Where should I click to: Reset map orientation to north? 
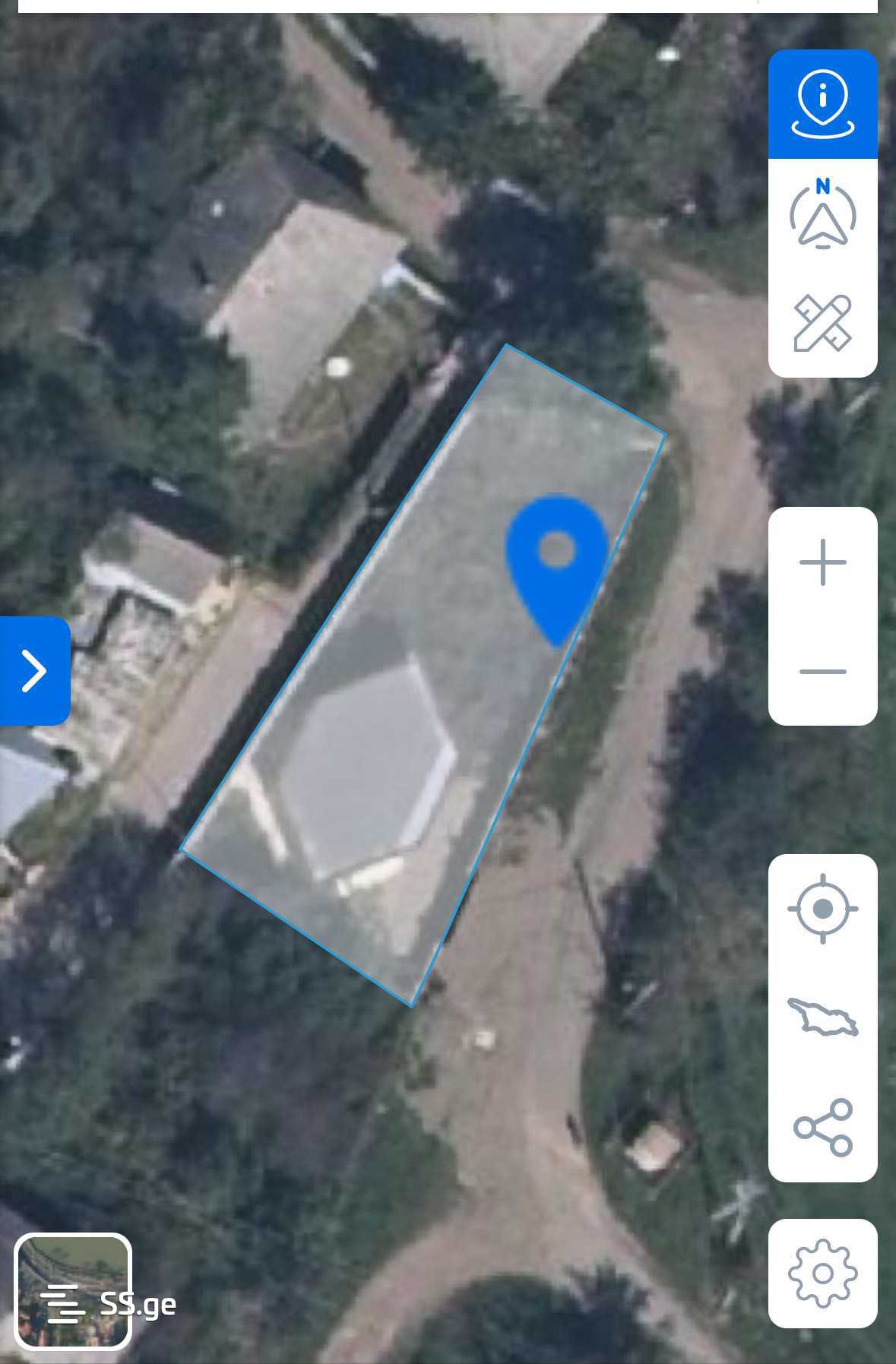click(x=822, y=214)
